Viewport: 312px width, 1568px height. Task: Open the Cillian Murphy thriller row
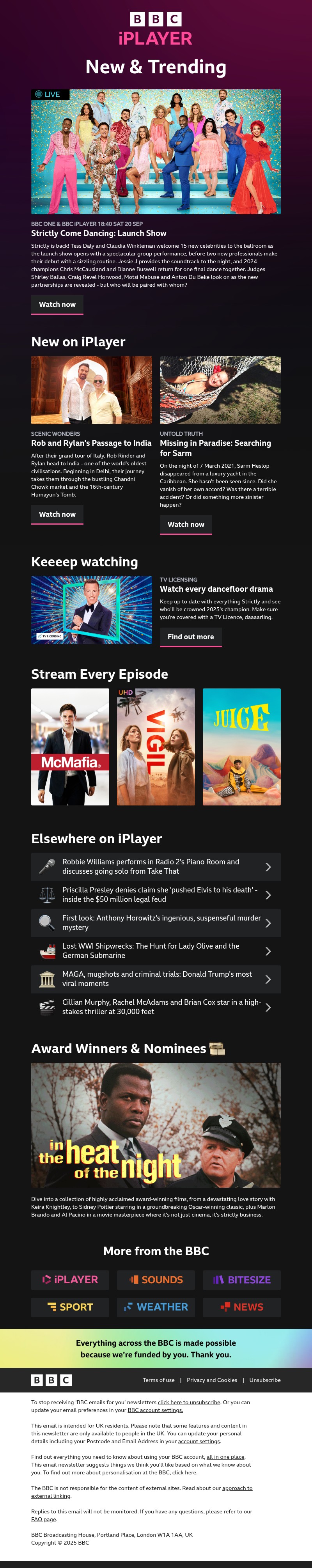pyautogui.click(x=156, y=1007)
